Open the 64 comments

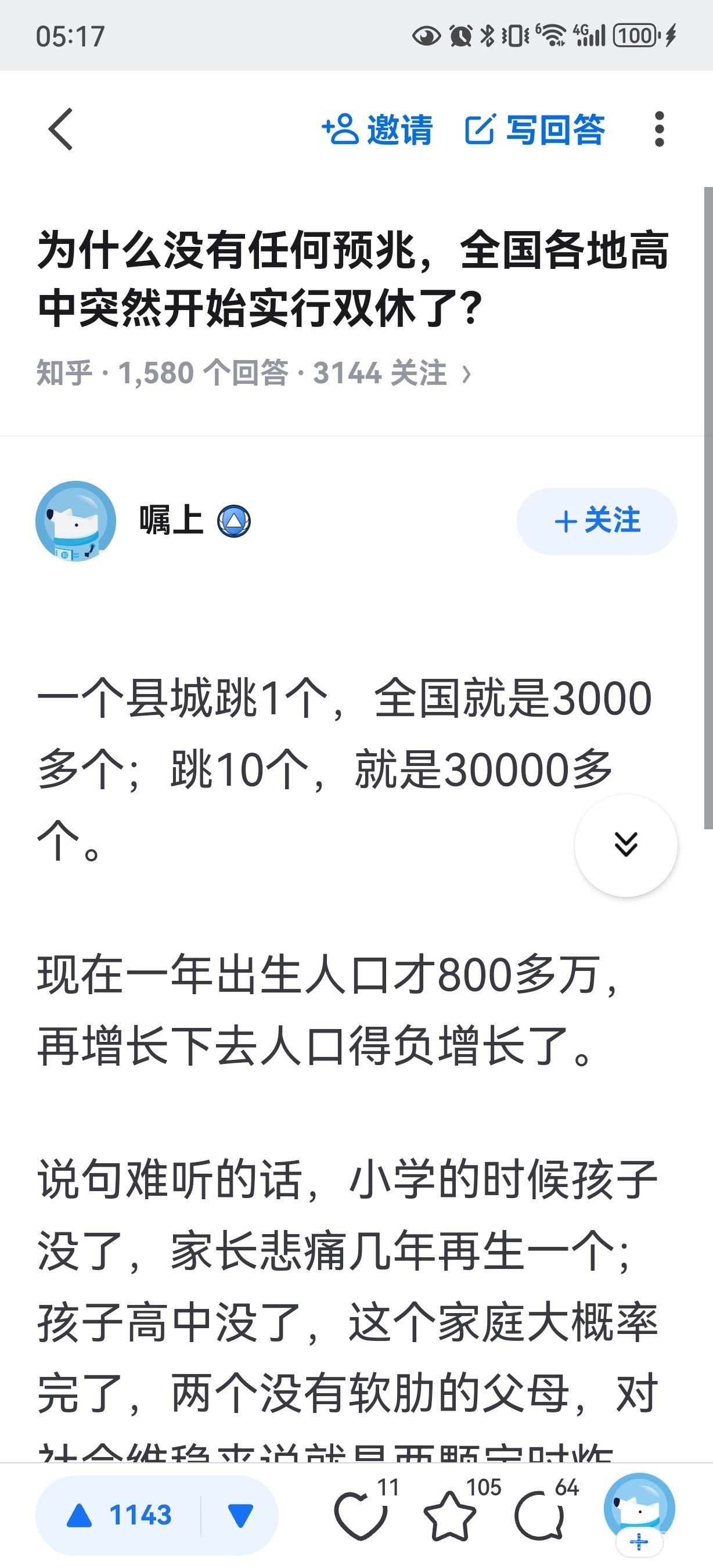point(539,1515)
